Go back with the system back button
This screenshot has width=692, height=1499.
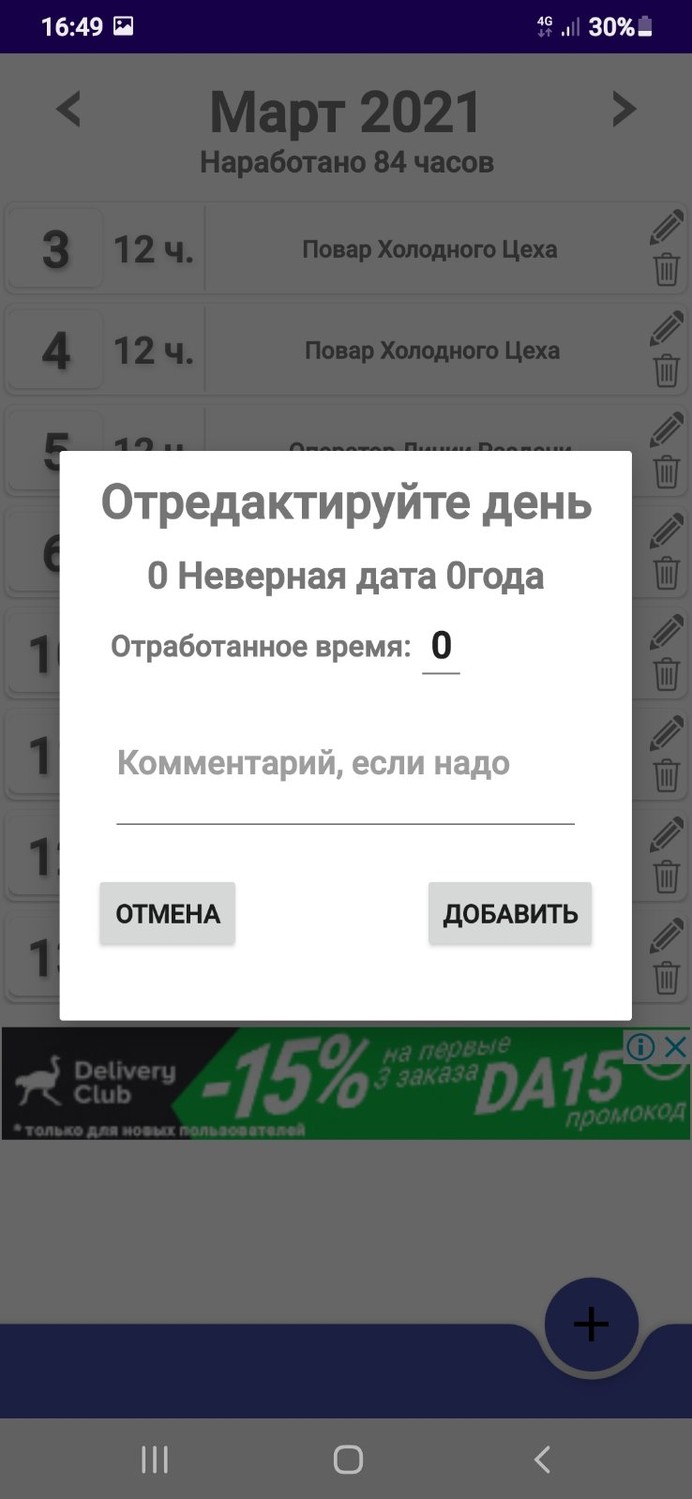pos(542,1460)
